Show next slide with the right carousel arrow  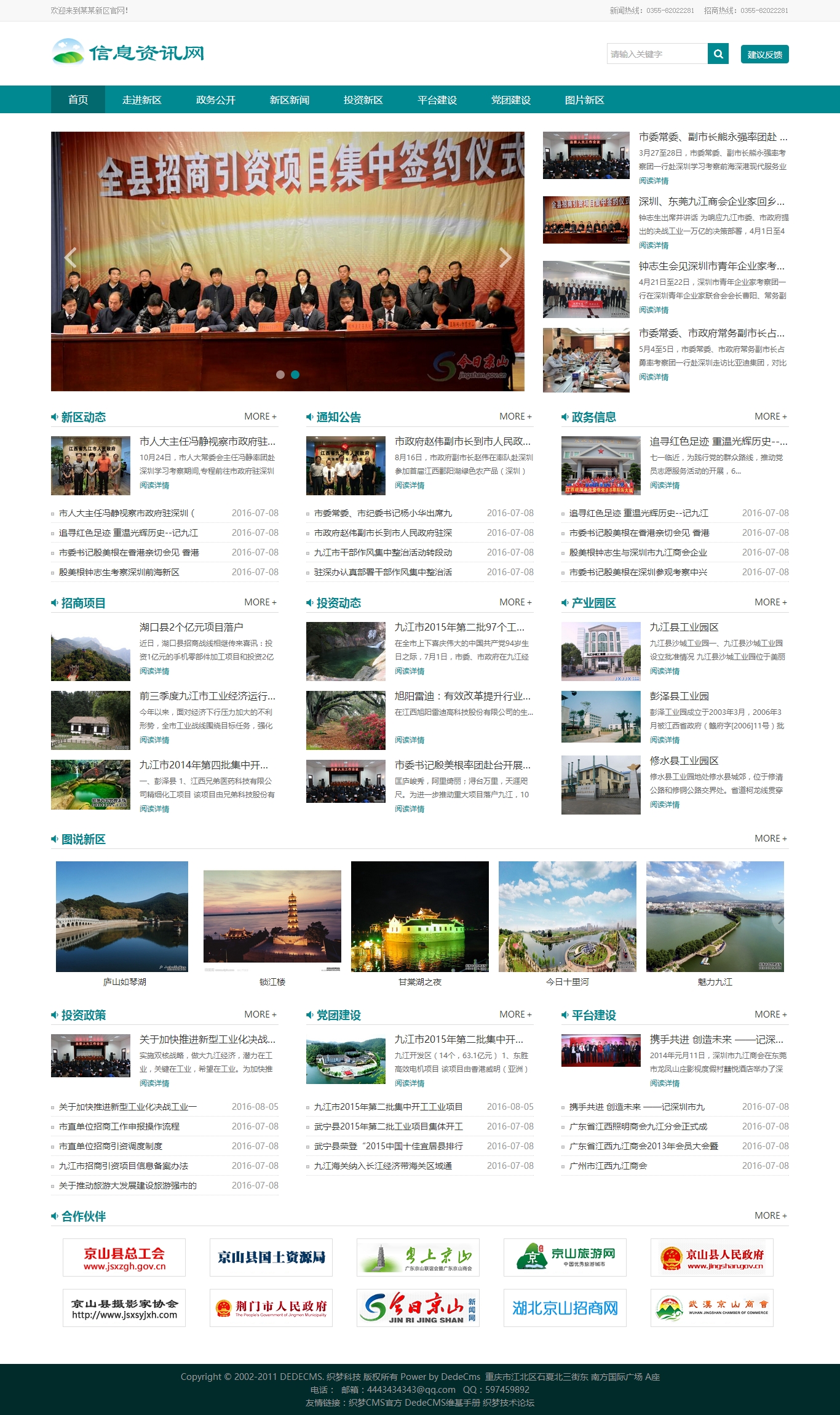(x=505, y=257)
